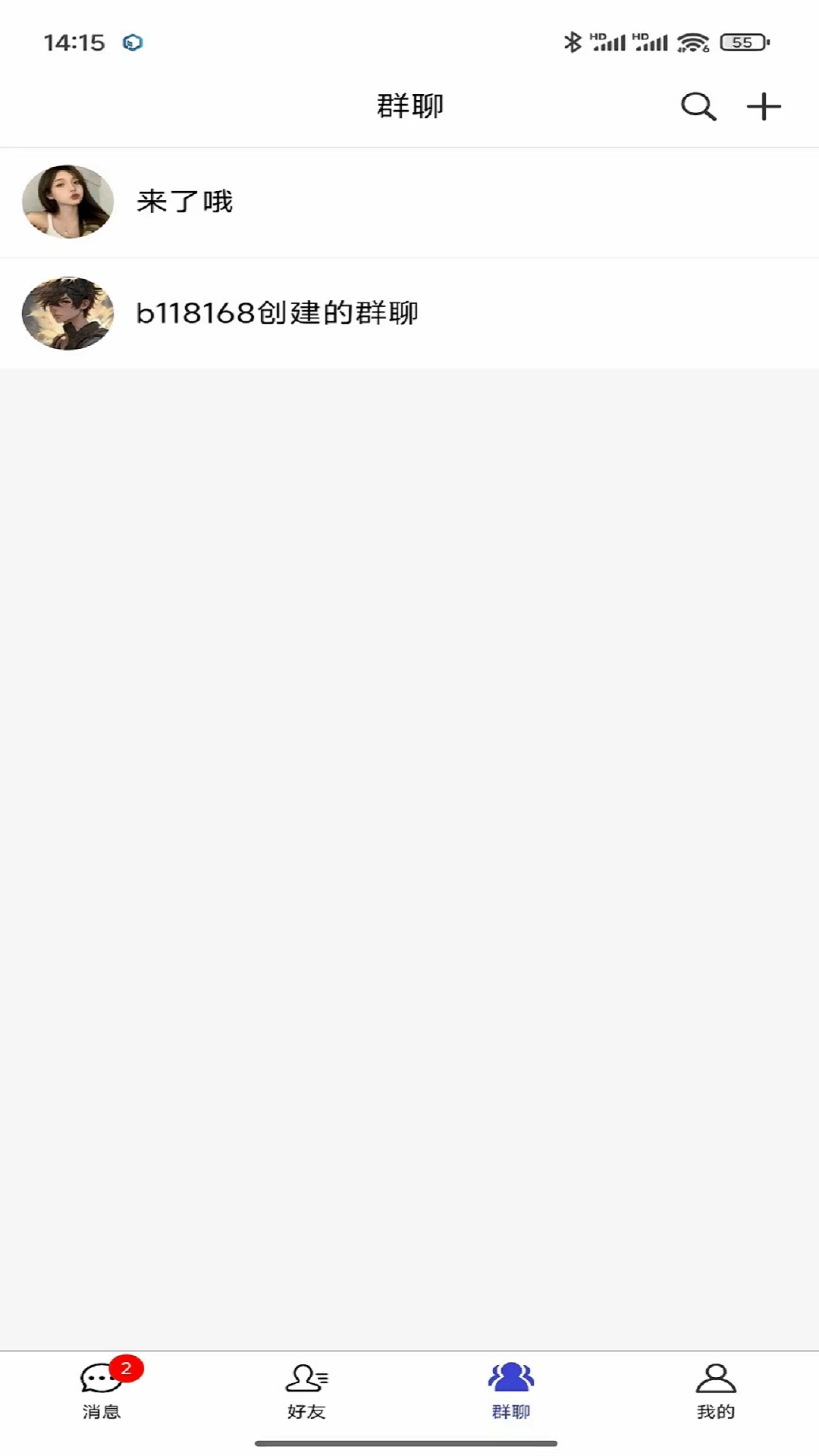The image size is (819, 1456).
Task: Tap the plus icon to add group
Action: 764,107
